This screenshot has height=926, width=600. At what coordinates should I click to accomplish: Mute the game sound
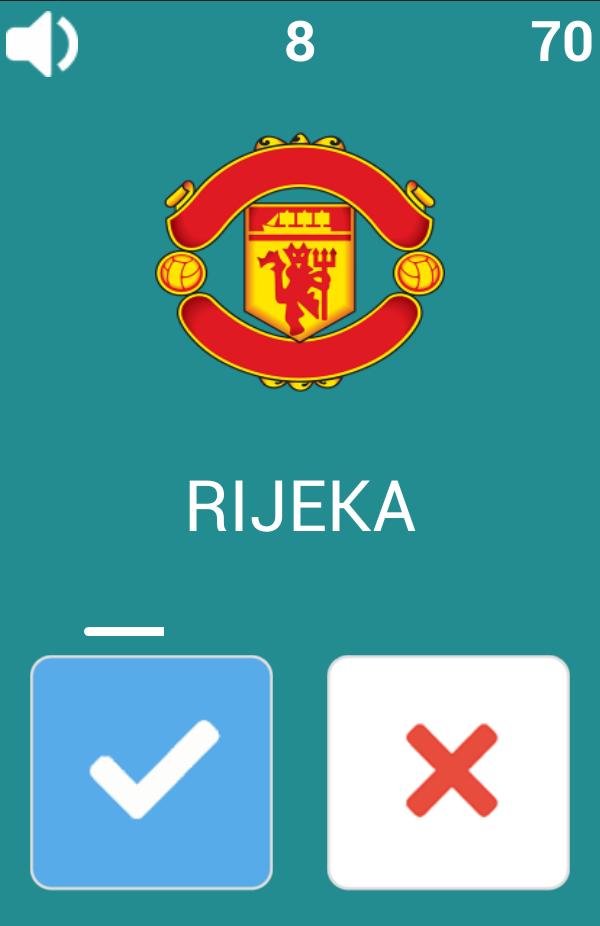[x=42, y=43]
